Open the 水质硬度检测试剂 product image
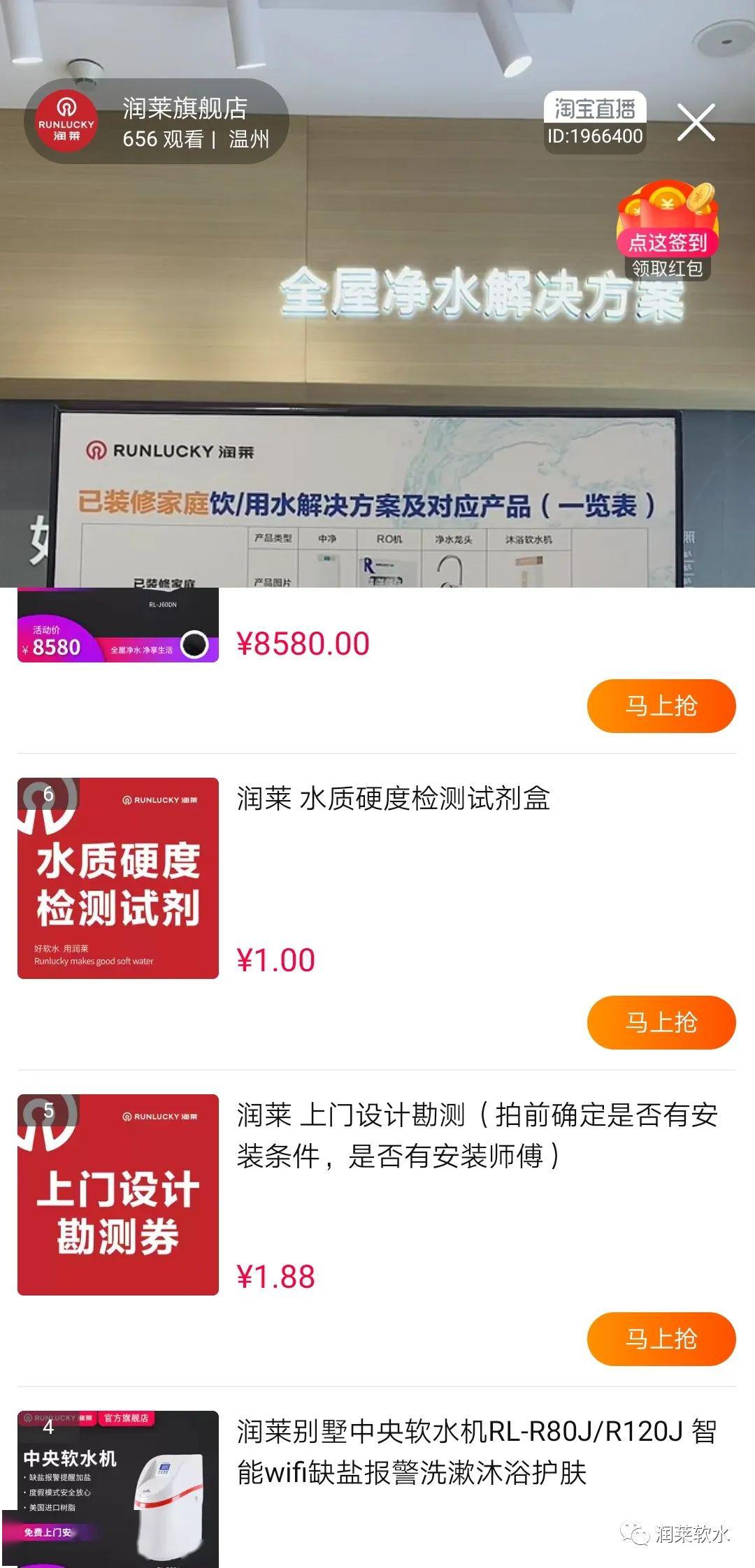The image size is (755, 1568). (118, 878)
